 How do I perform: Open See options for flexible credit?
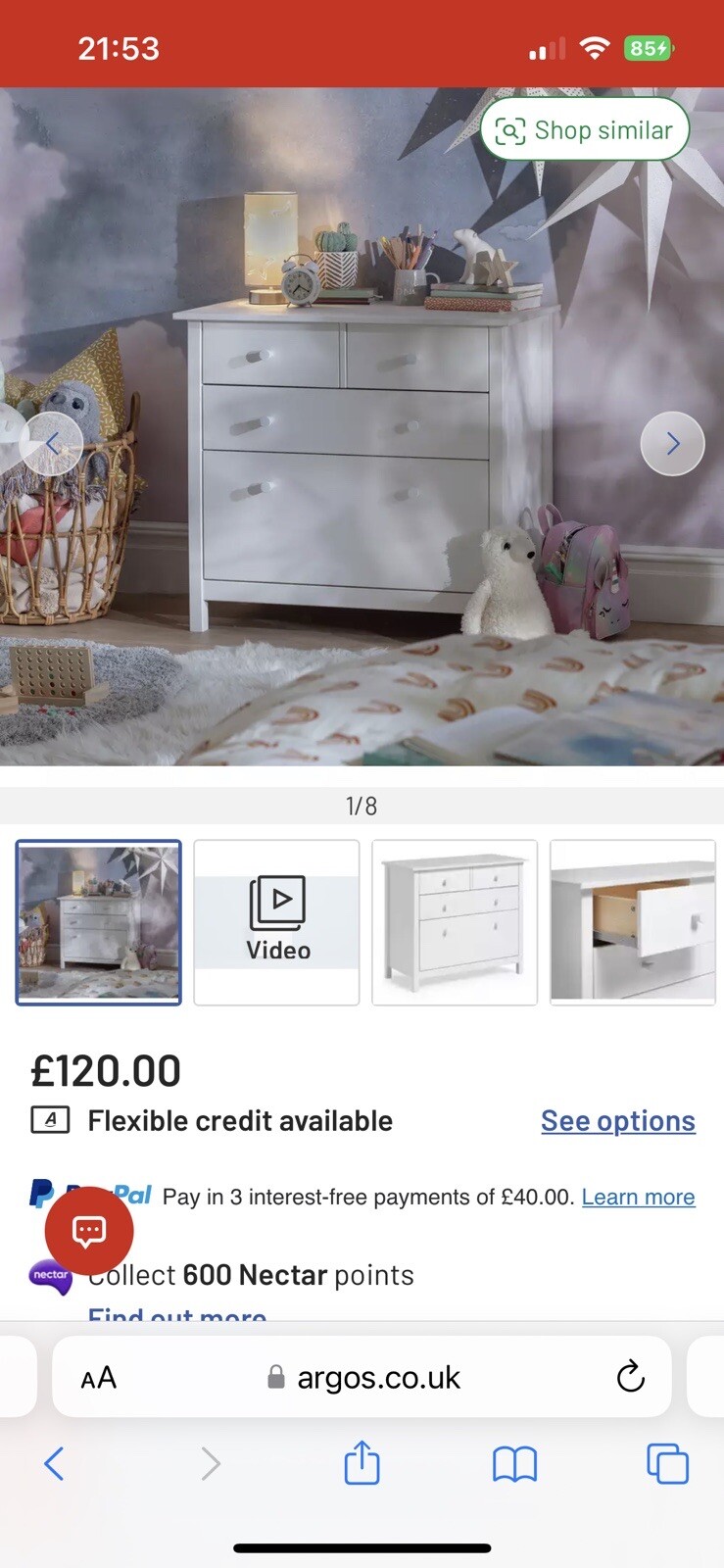617,1121
